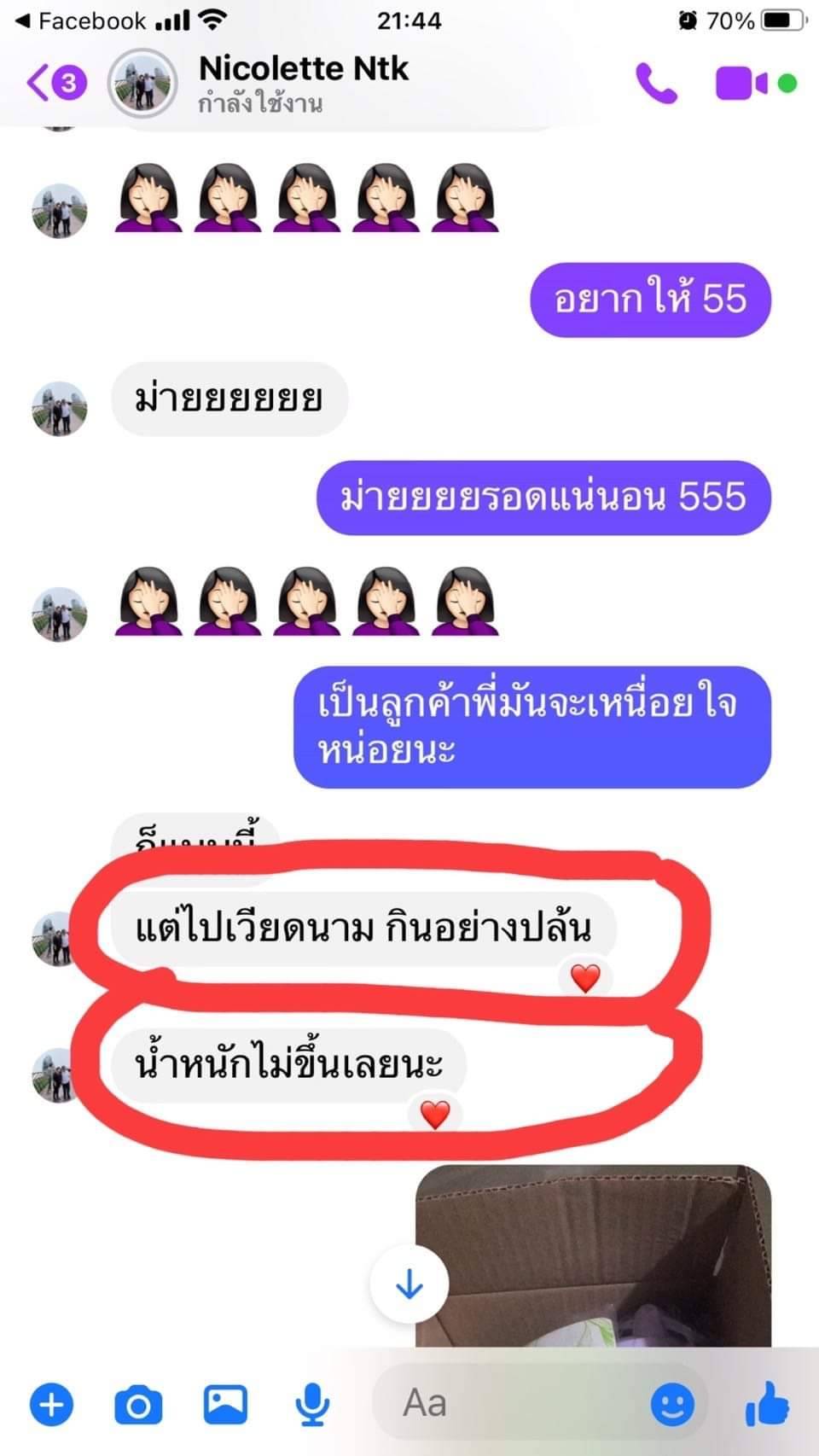Open the camera to take a photo

click(x=138, y=1404)
